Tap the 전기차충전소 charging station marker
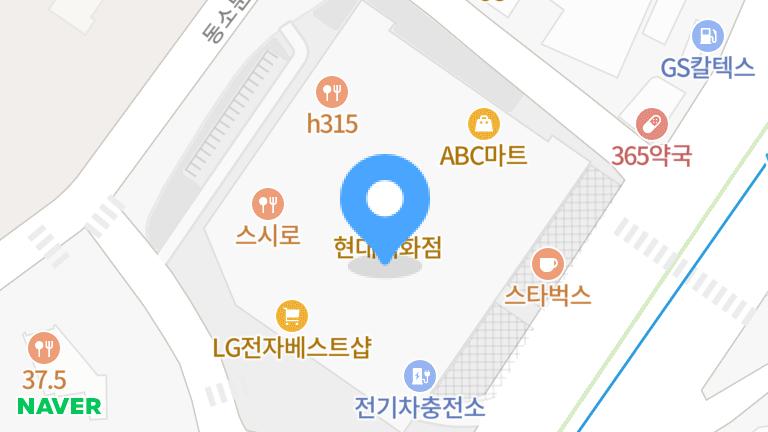The image size is (768, 432). pyautogui.click(x=419, y=377)
